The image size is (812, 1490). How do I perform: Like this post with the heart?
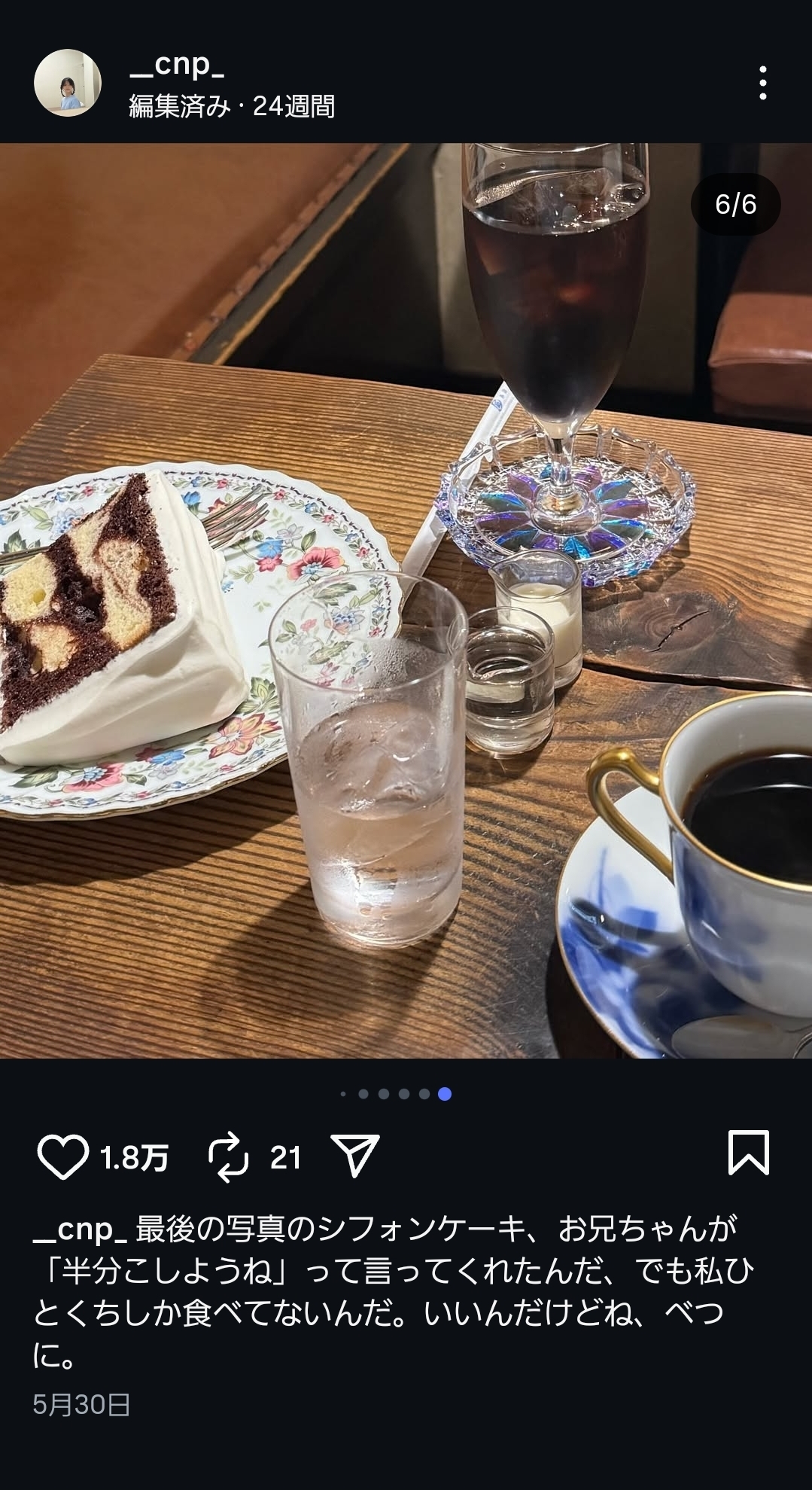click(x=63, y=1157)
